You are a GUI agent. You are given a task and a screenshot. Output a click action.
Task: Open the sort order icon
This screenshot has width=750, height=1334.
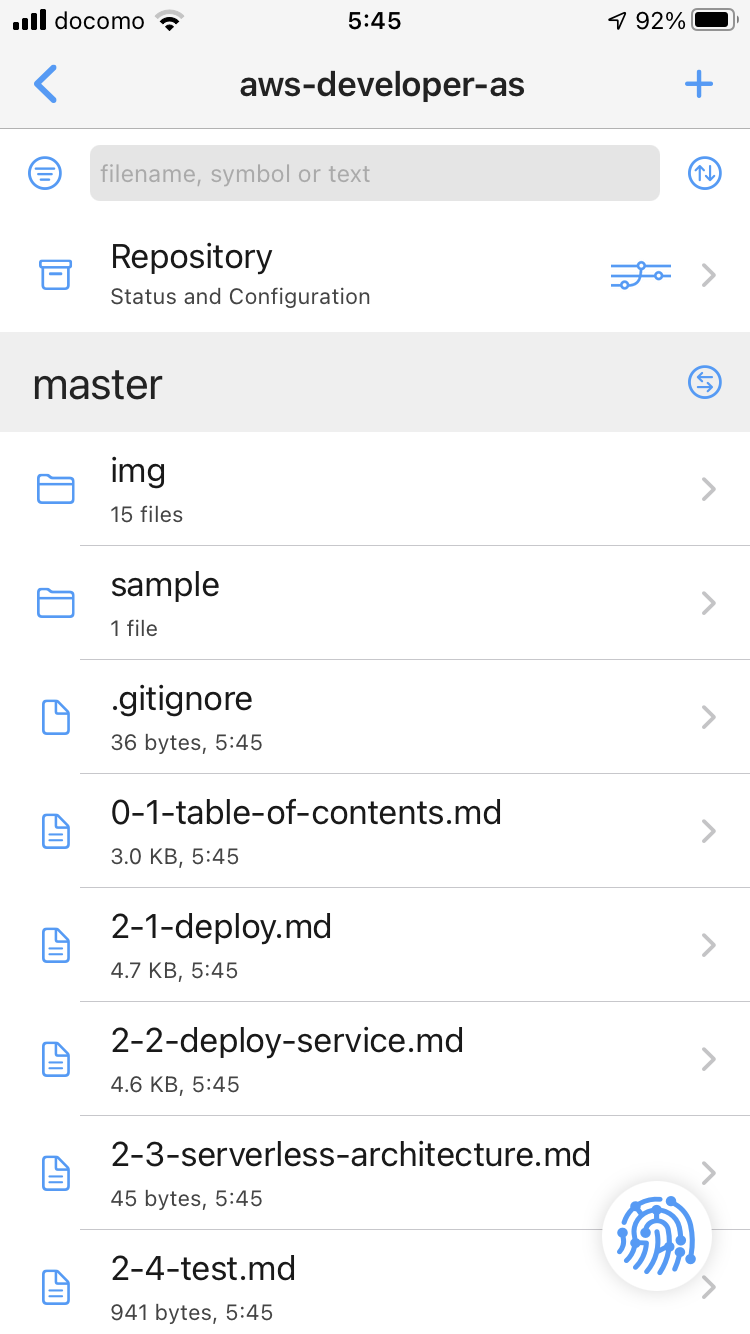coord(705,173)
